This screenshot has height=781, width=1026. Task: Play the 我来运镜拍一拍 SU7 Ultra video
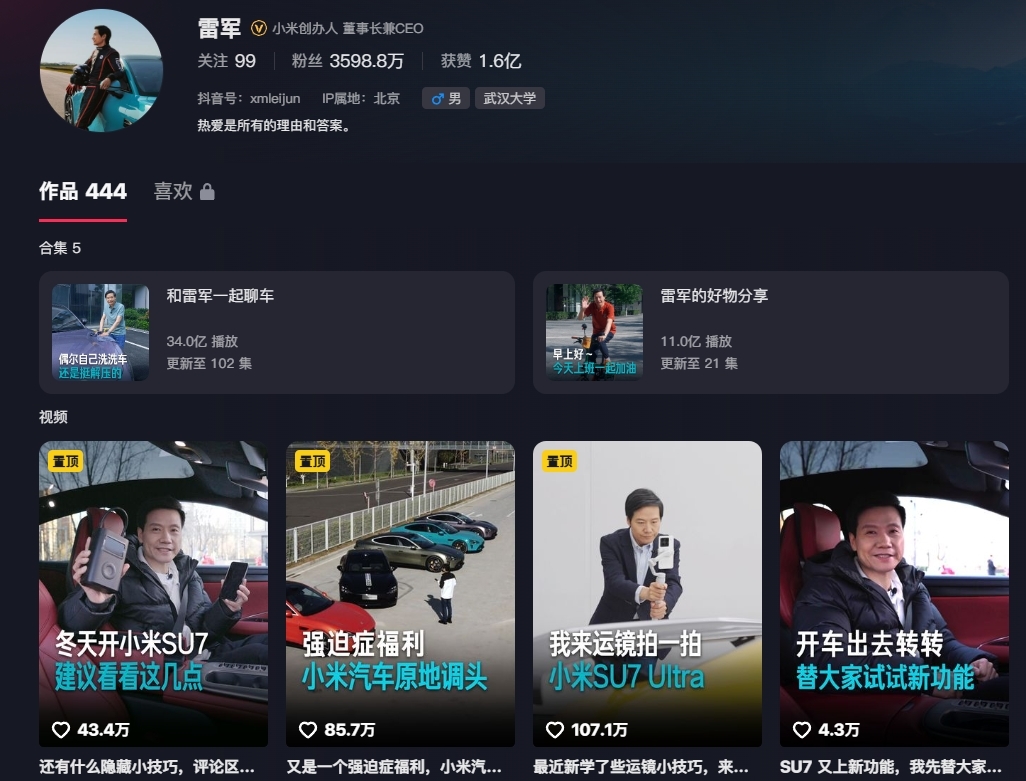click(x=647, y=593)
